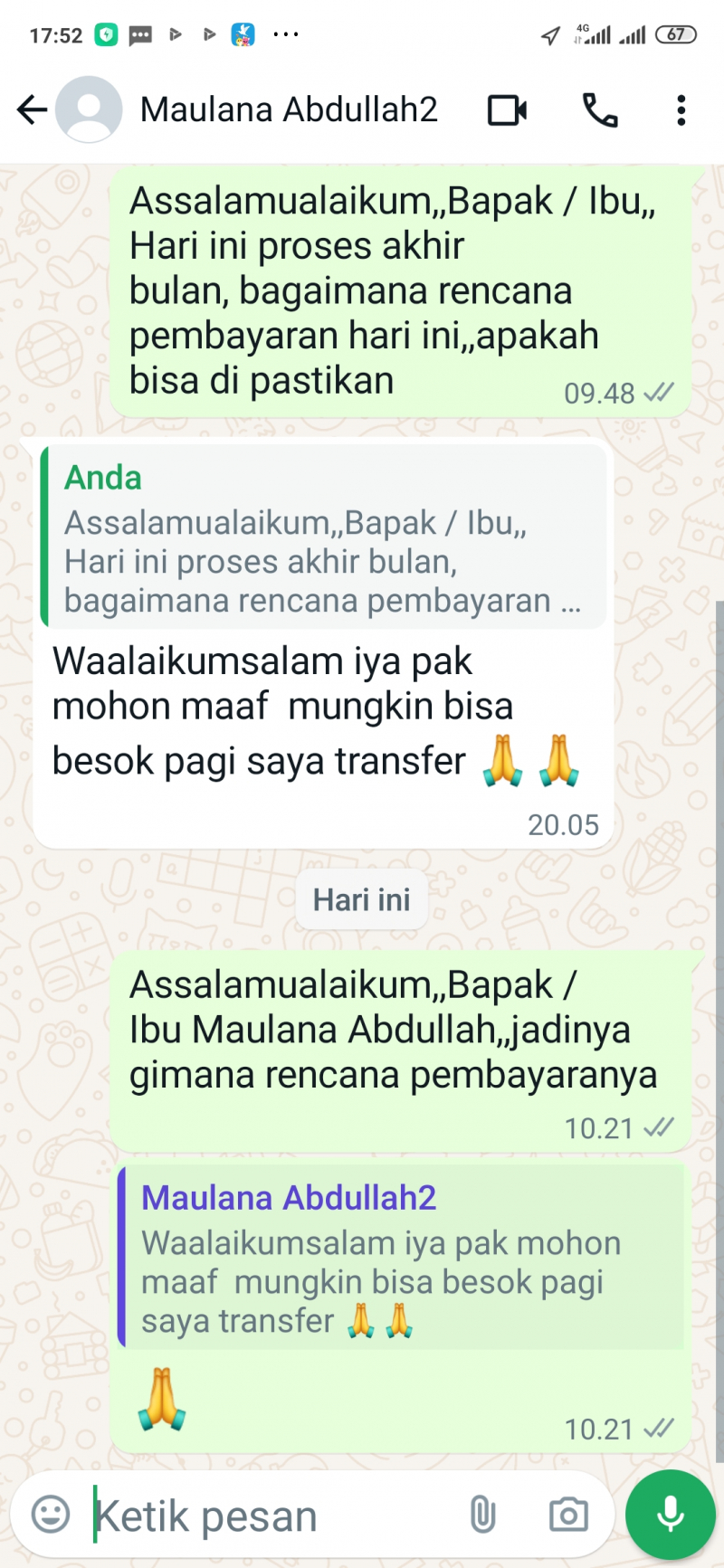The width and height of the screenshot is (724, 1568).
Task: Open the emoji picker
Action: pyautogui.click(x=51, y=1514)
